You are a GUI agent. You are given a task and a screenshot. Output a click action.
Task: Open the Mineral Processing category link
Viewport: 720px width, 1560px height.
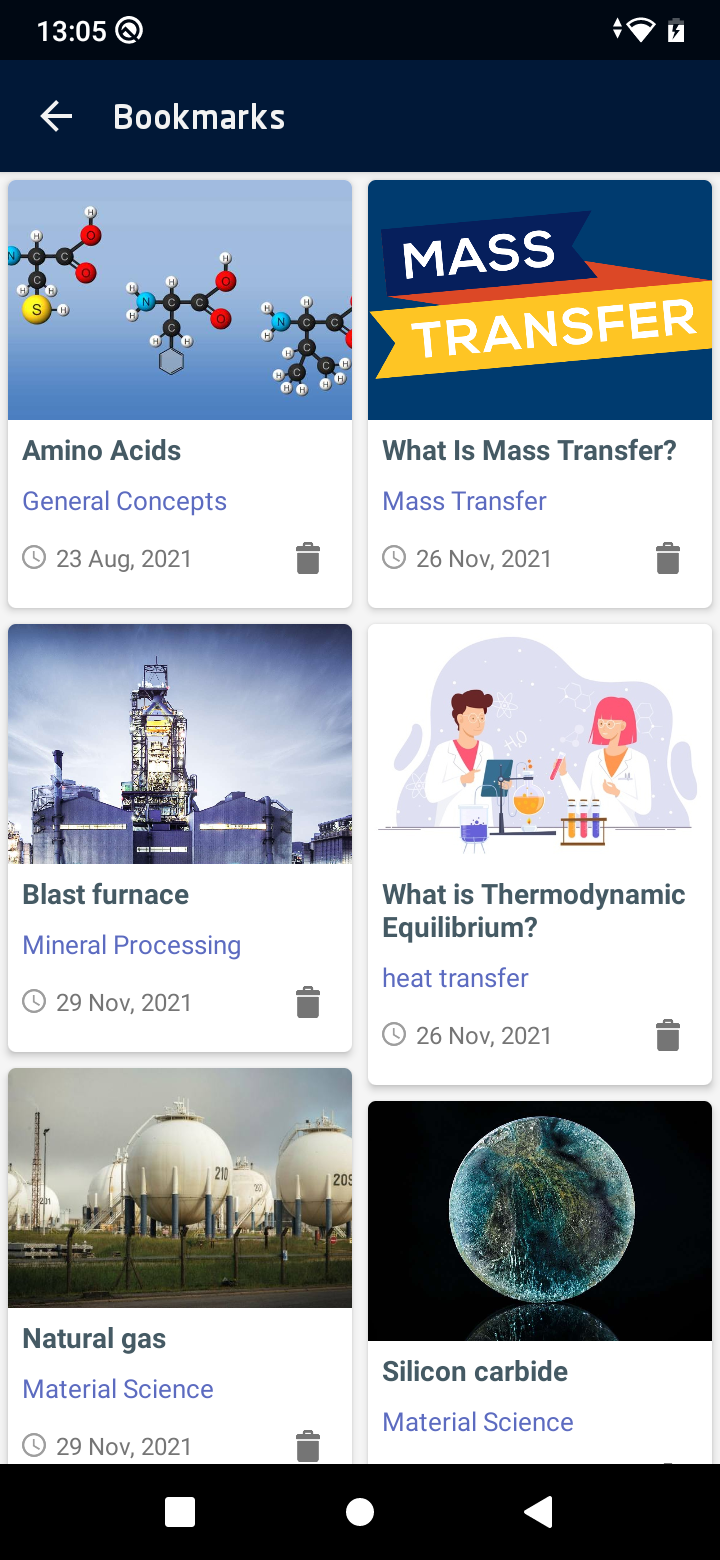point(131,945)
